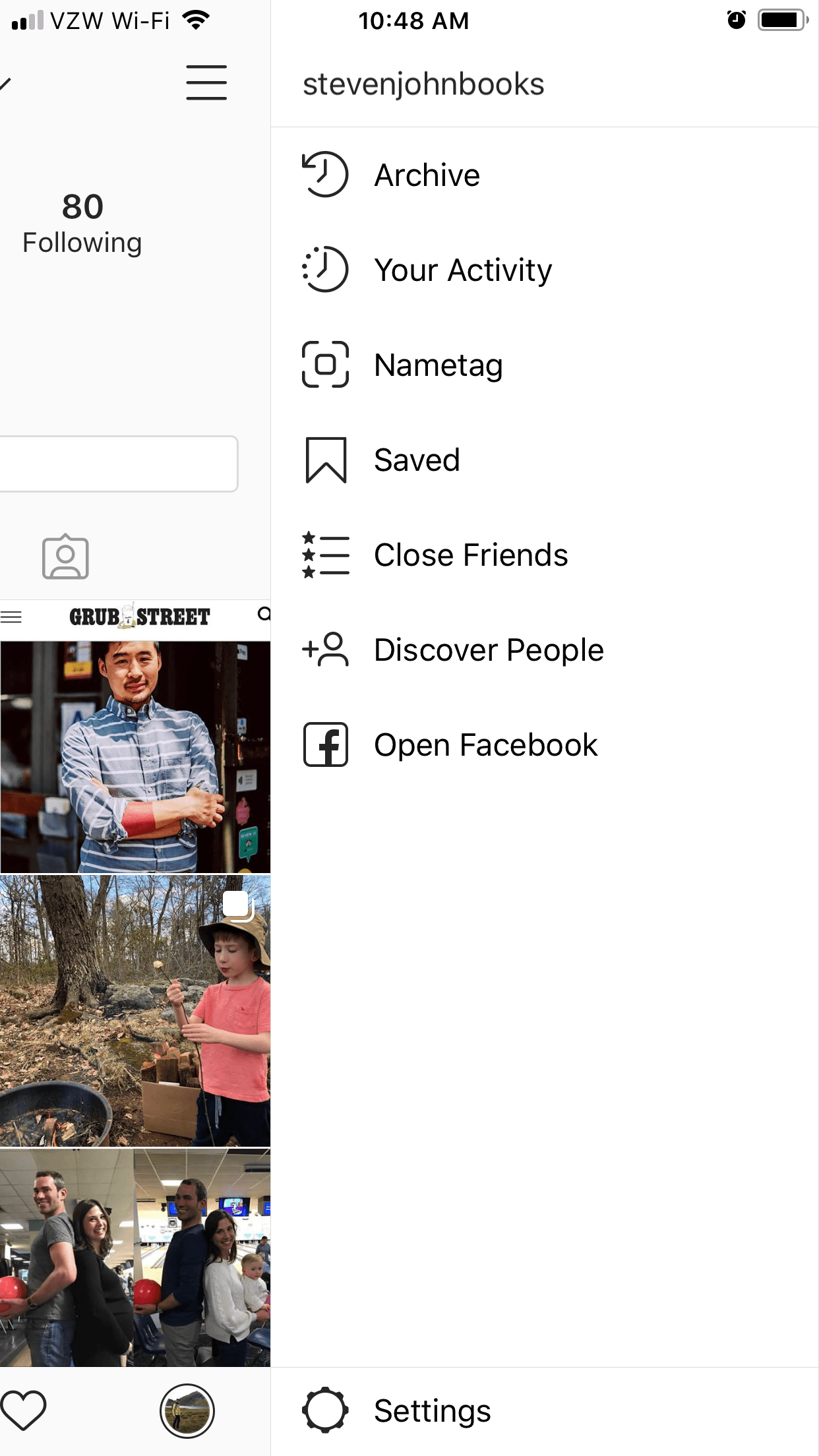819x1456 pixels.
Task: Open Settings at the bottom
Action: 545,1410
